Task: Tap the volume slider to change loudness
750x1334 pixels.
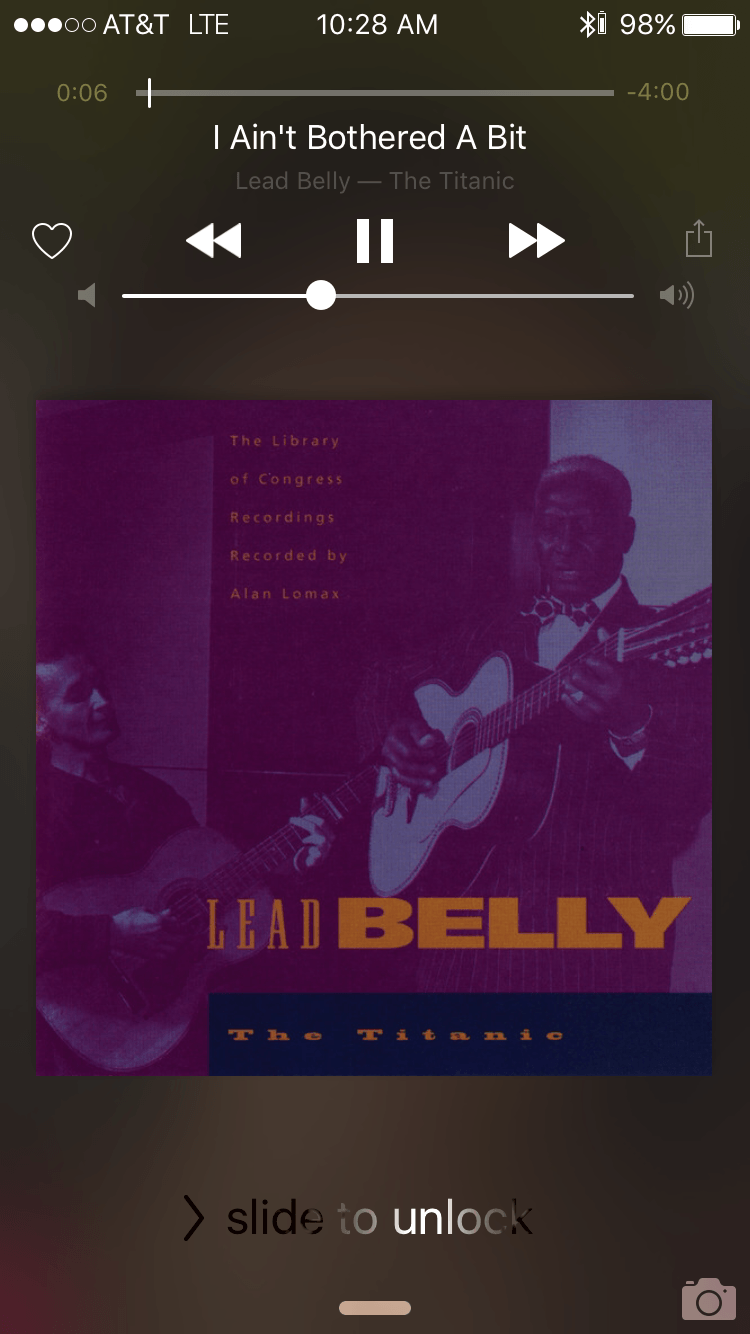Action: pyautogui.click(x=378, y=296)
